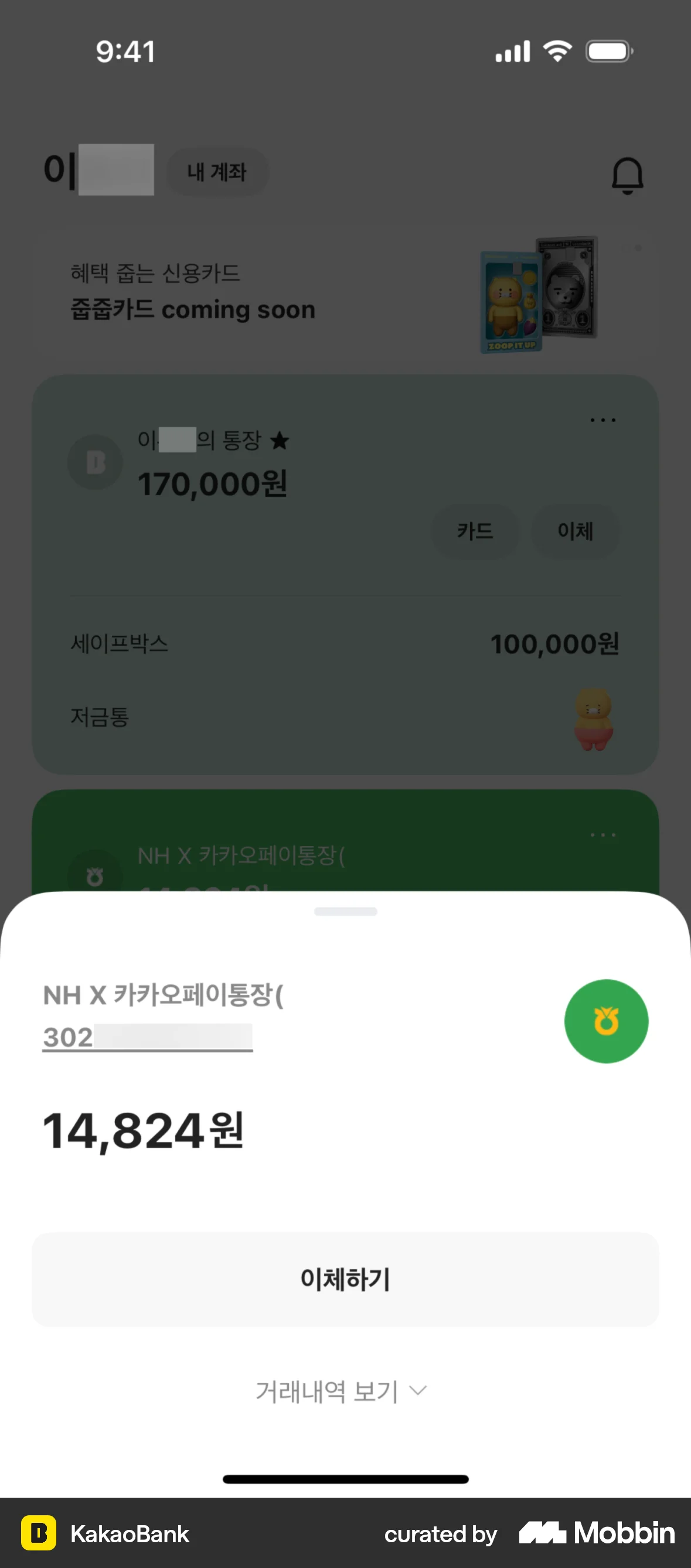
Task: Click the 카드 button on the account card
Action: pos(475,531)
